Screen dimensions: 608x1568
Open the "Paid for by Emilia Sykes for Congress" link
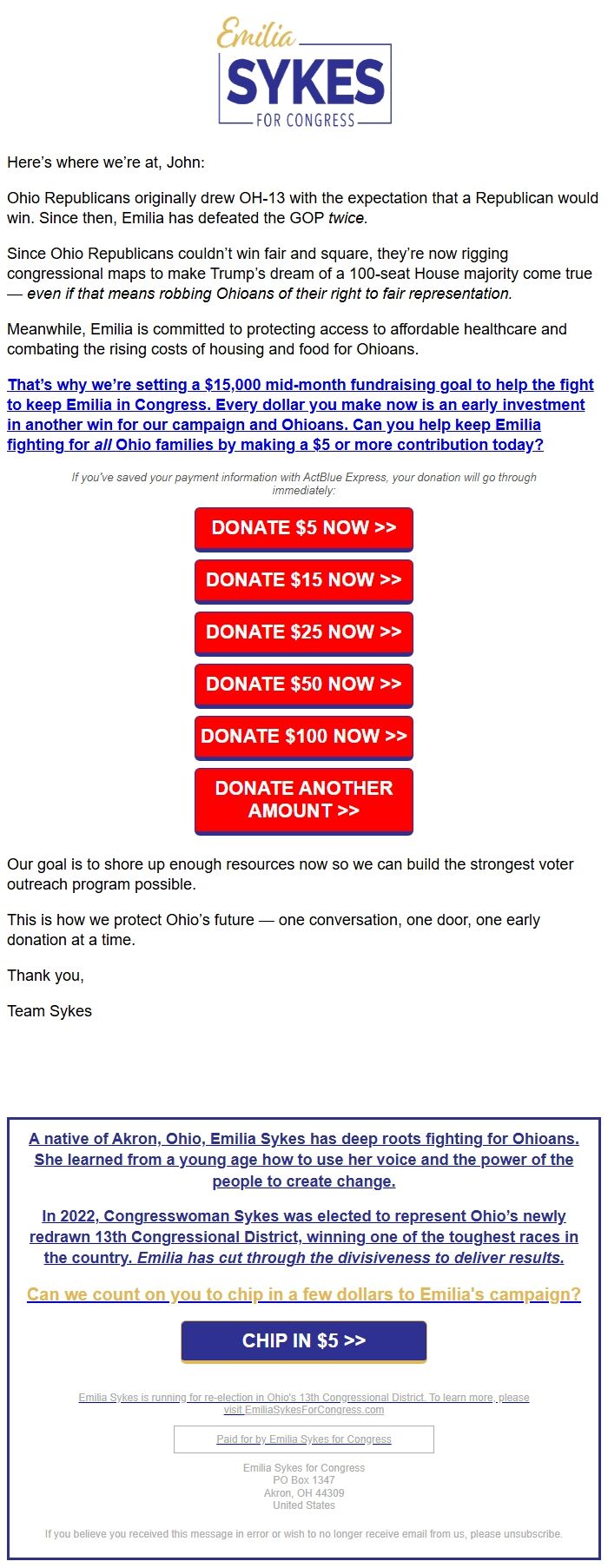pos(304,1439)
